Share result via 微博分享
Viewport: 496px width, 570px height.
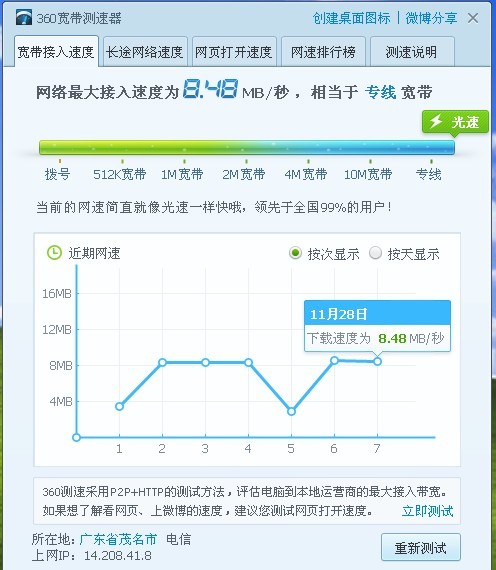pyautogui.click(x=431, y=18)
